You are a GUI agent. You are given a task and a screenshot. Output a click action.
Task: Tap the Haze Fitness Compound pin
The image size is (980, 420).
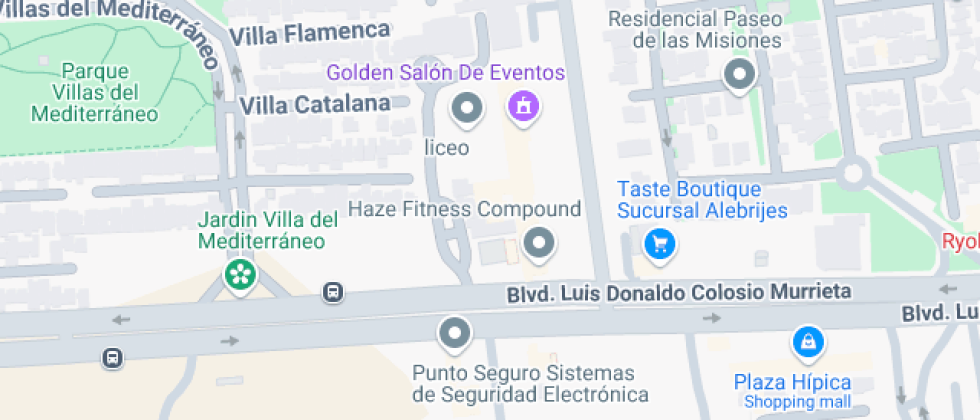539,244
